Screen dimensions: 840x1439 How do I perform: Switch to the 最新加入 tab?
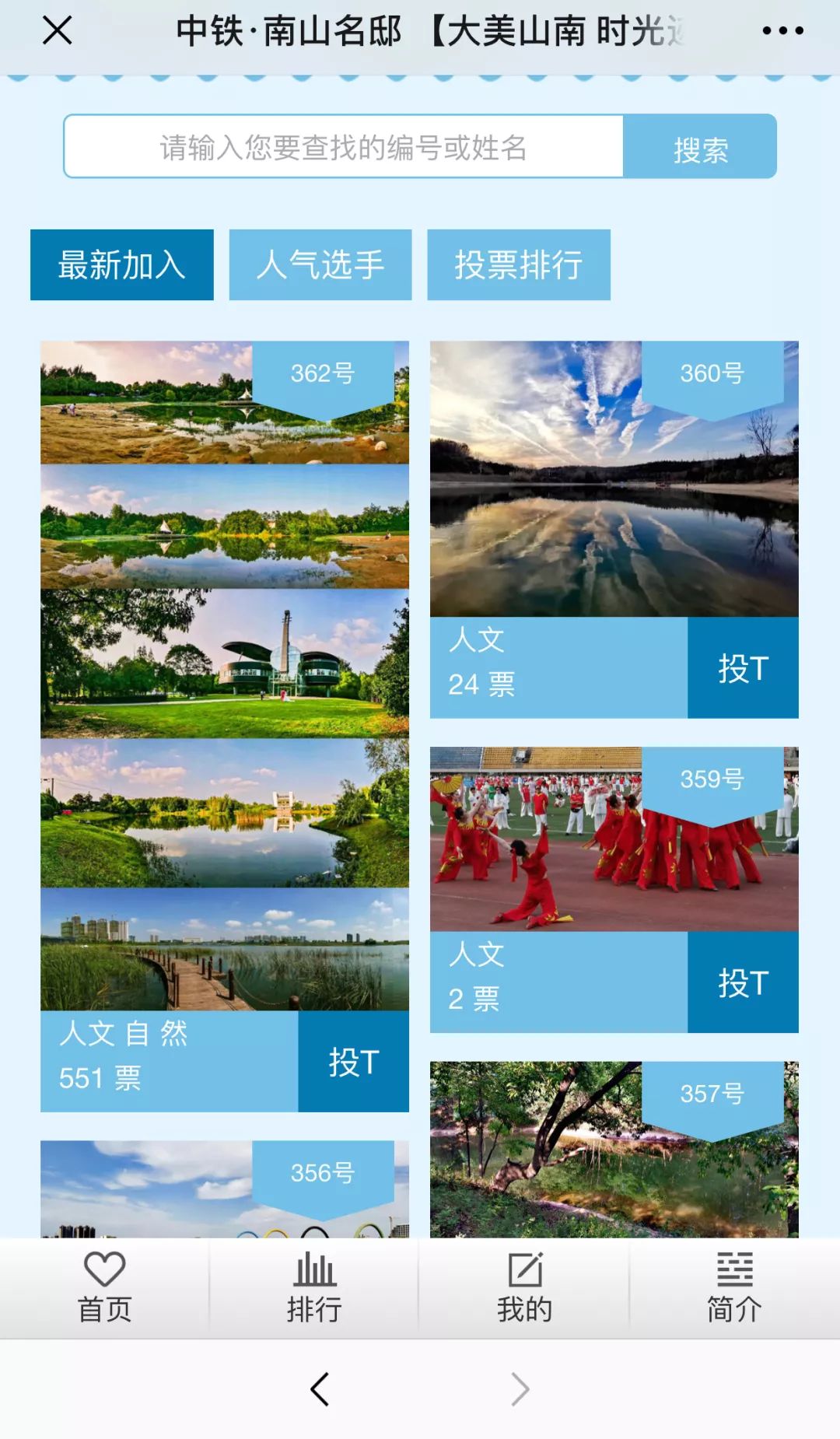click(x=122, y=265)
